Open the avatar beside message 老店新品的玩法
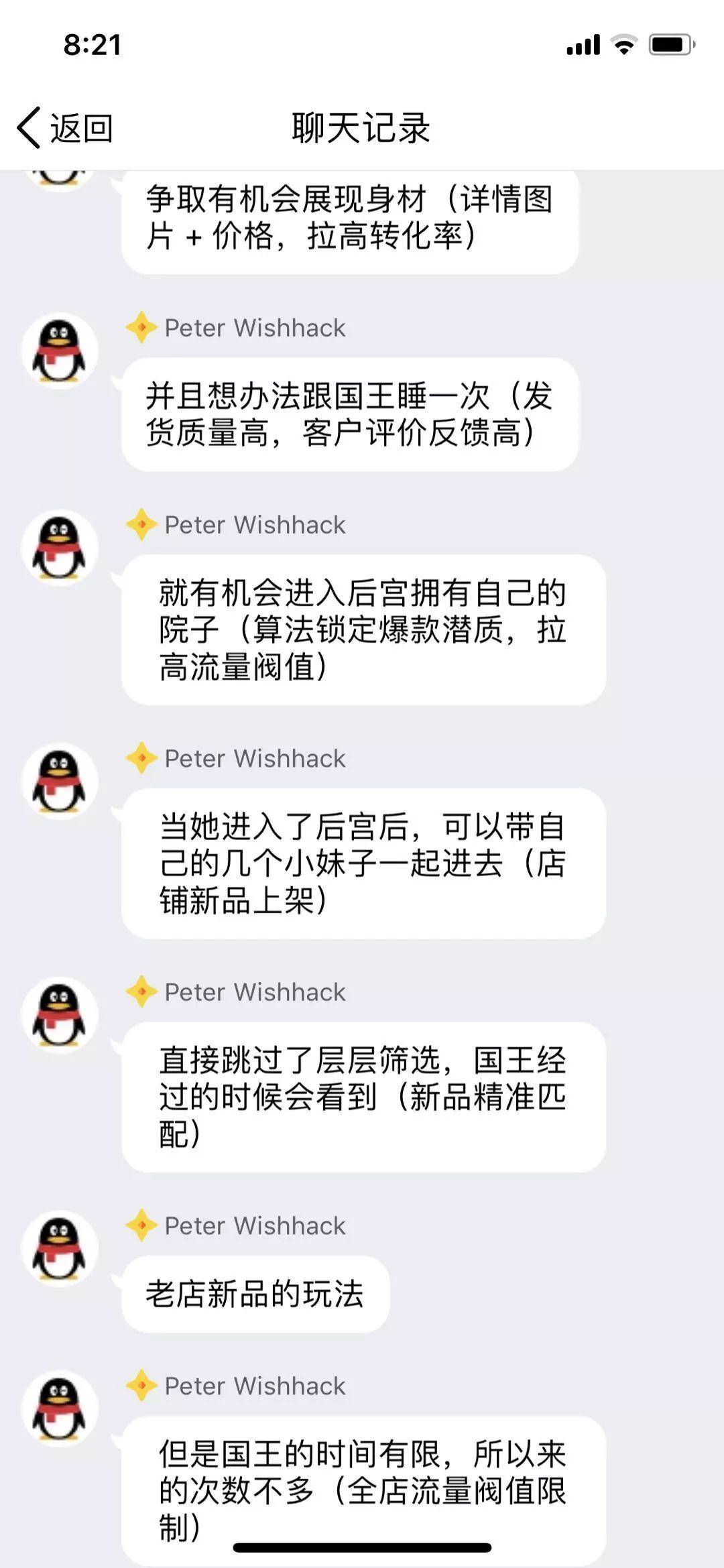 pos(60,1248)
